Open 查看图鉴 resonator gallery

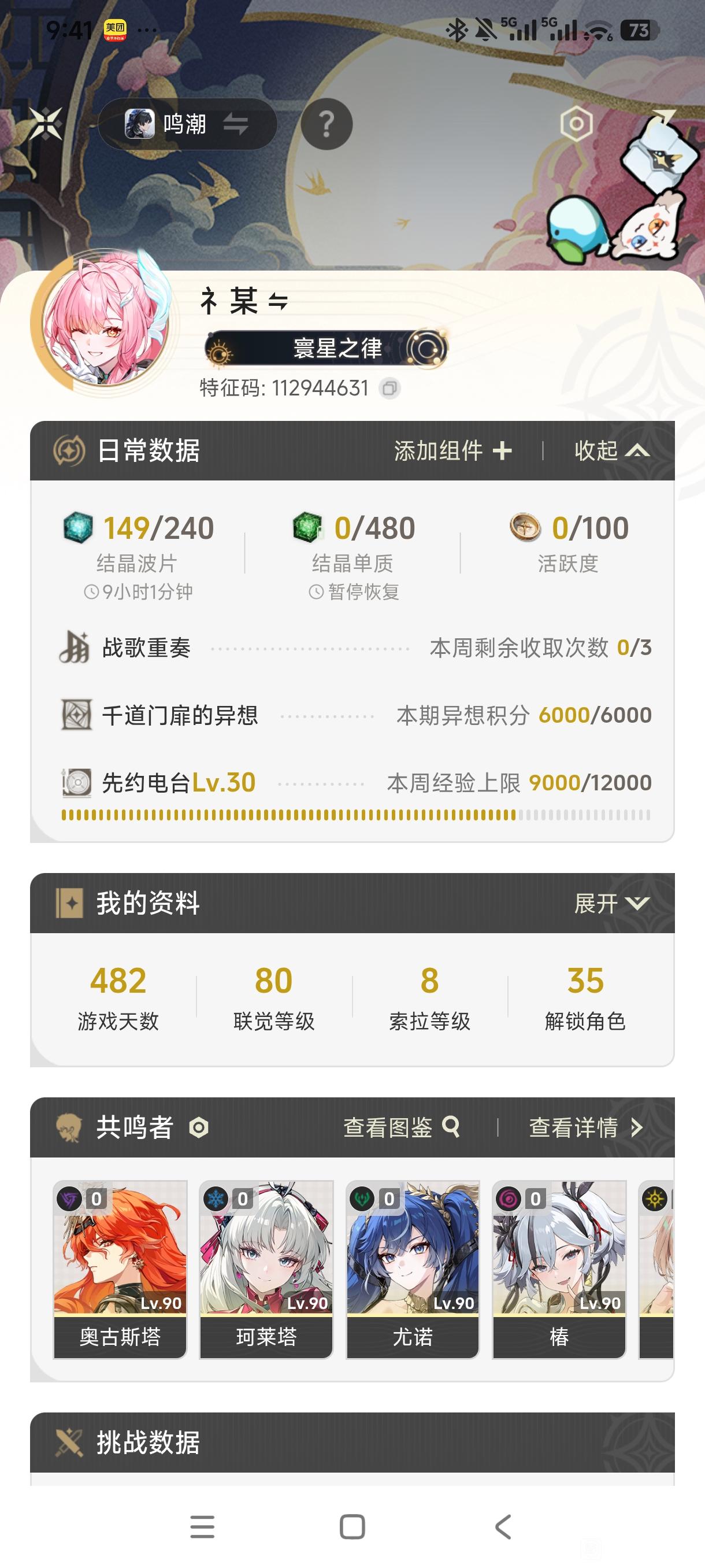click(402, 1128)
